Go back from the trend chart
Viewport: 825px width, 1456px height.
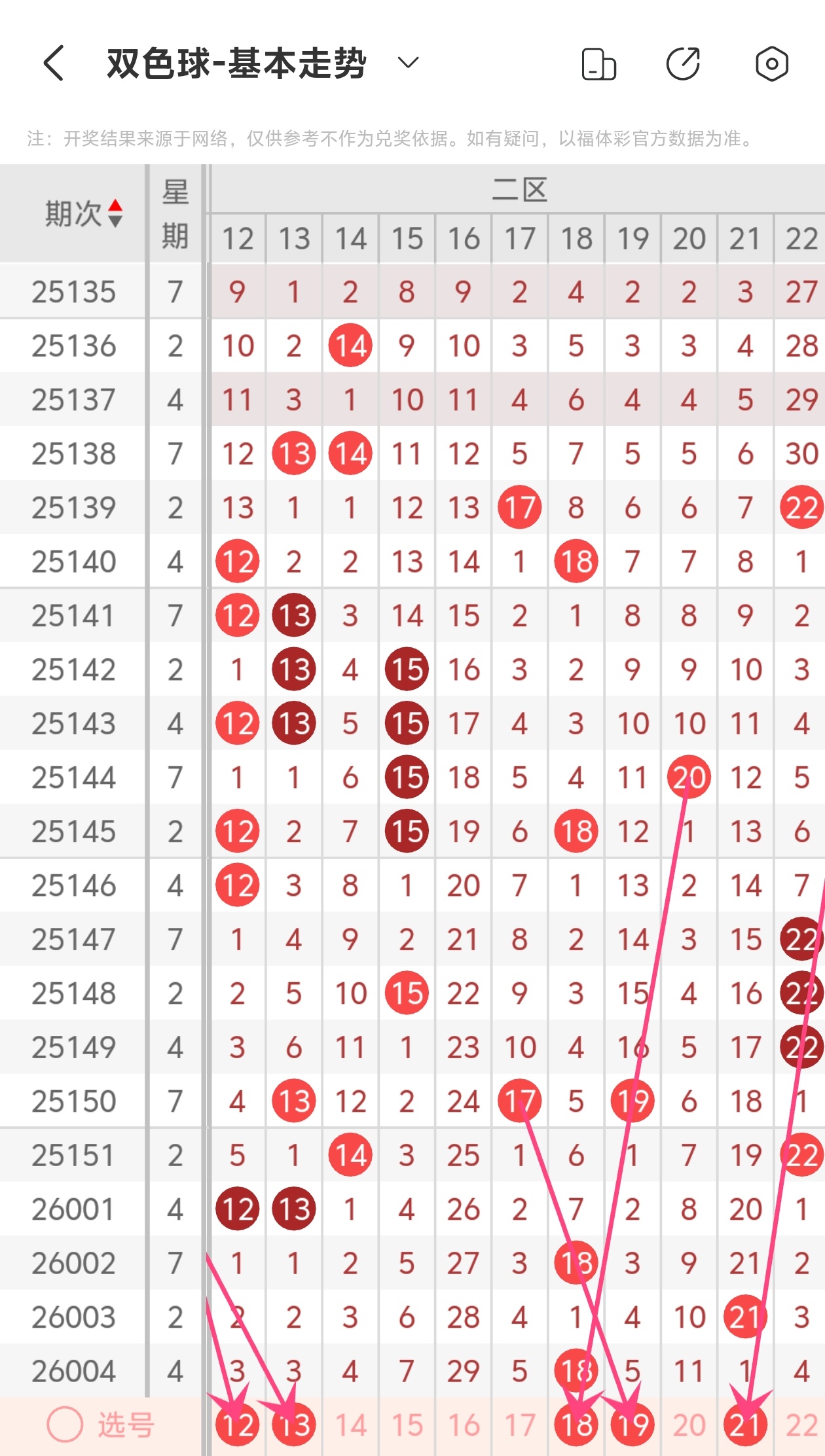(x=54, y=63)
